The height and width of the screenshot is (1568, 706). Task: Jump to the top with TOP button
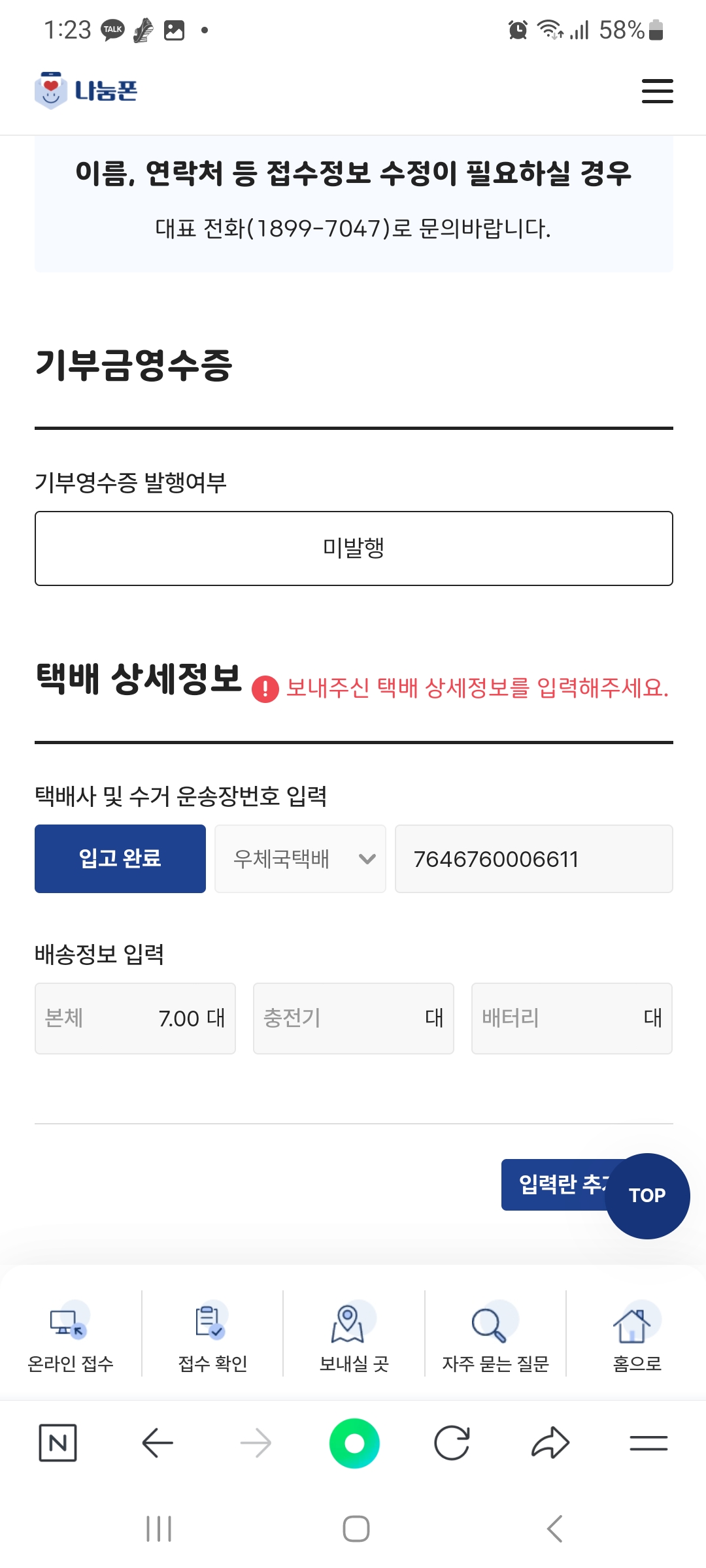647,1196
